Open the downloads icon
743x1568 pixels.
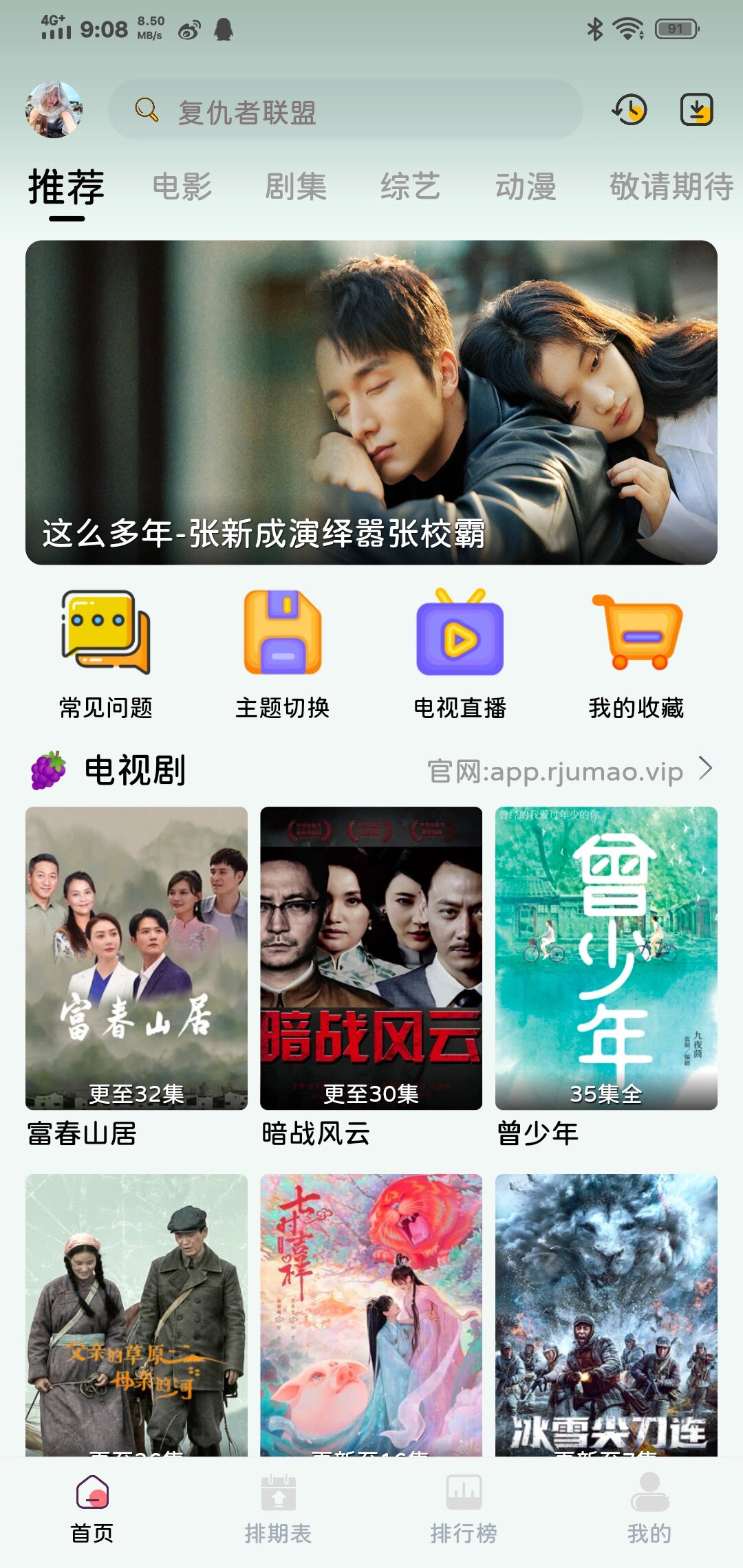(696, 110)
